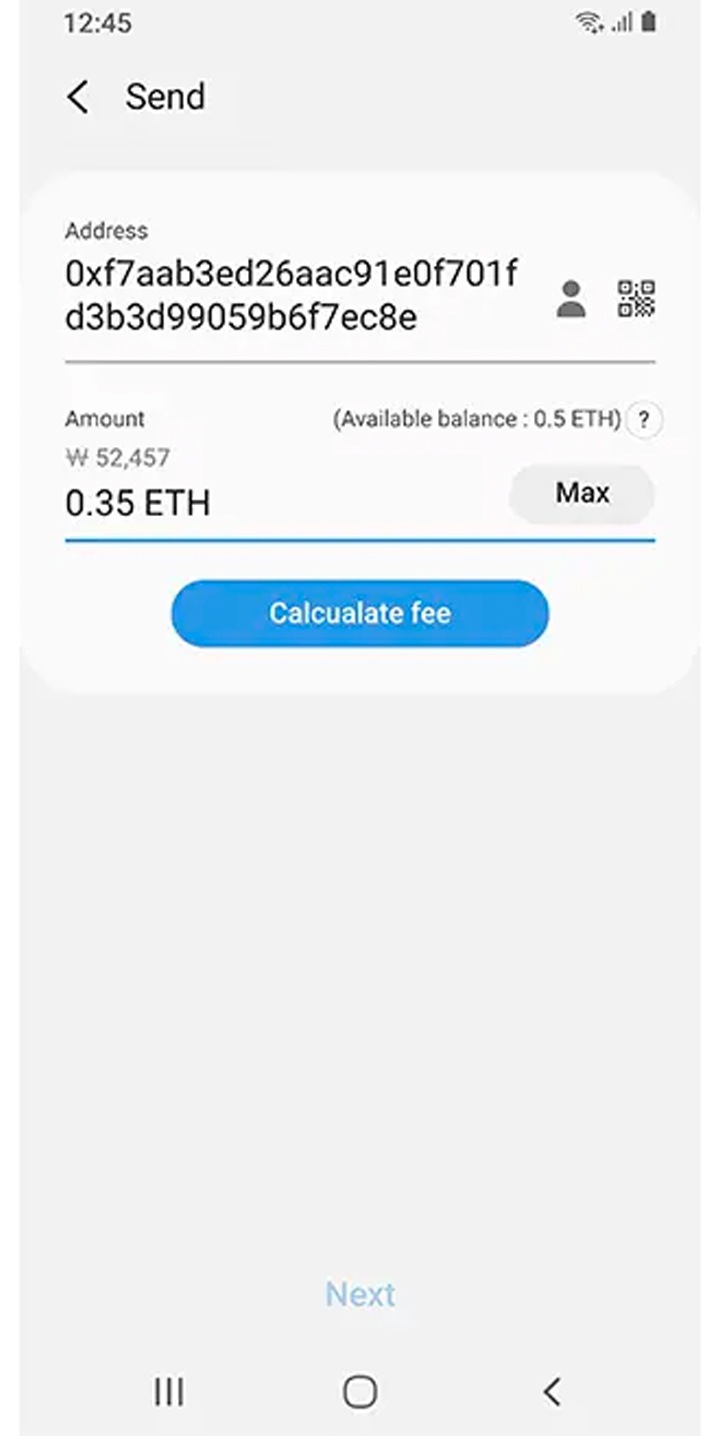Tap the home navigation button

click(x=360, y=1391)
